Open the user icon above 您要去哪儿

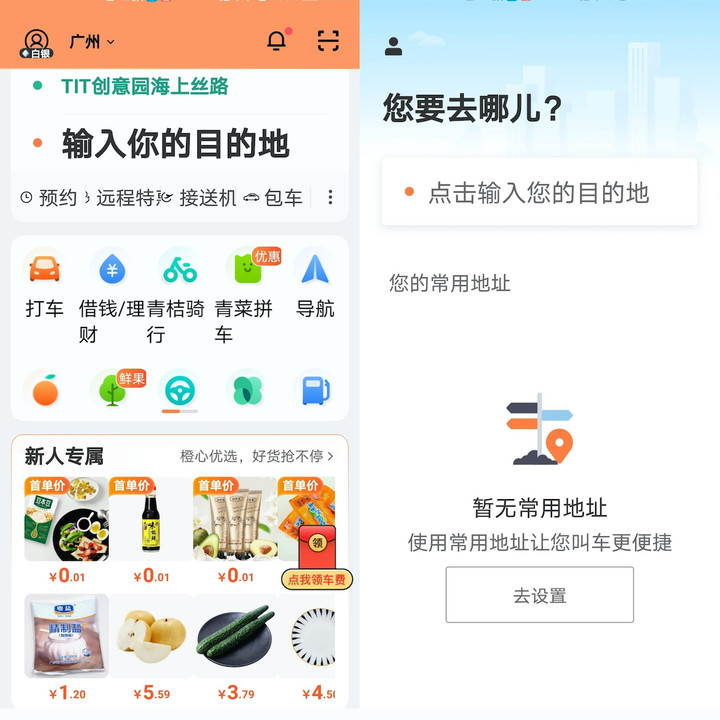click(x=394, y=46)
